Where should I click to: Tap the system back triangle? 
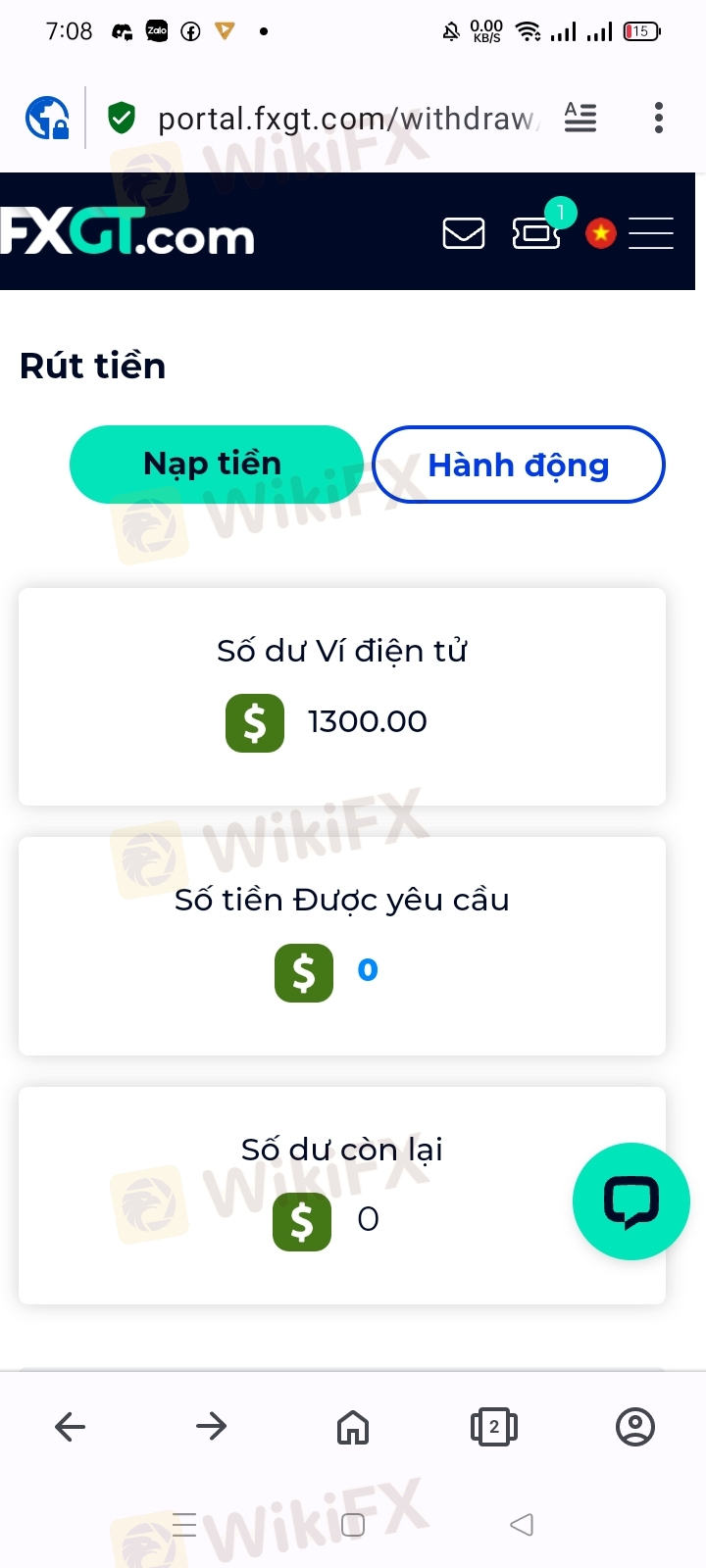(x=522, y=1524)
